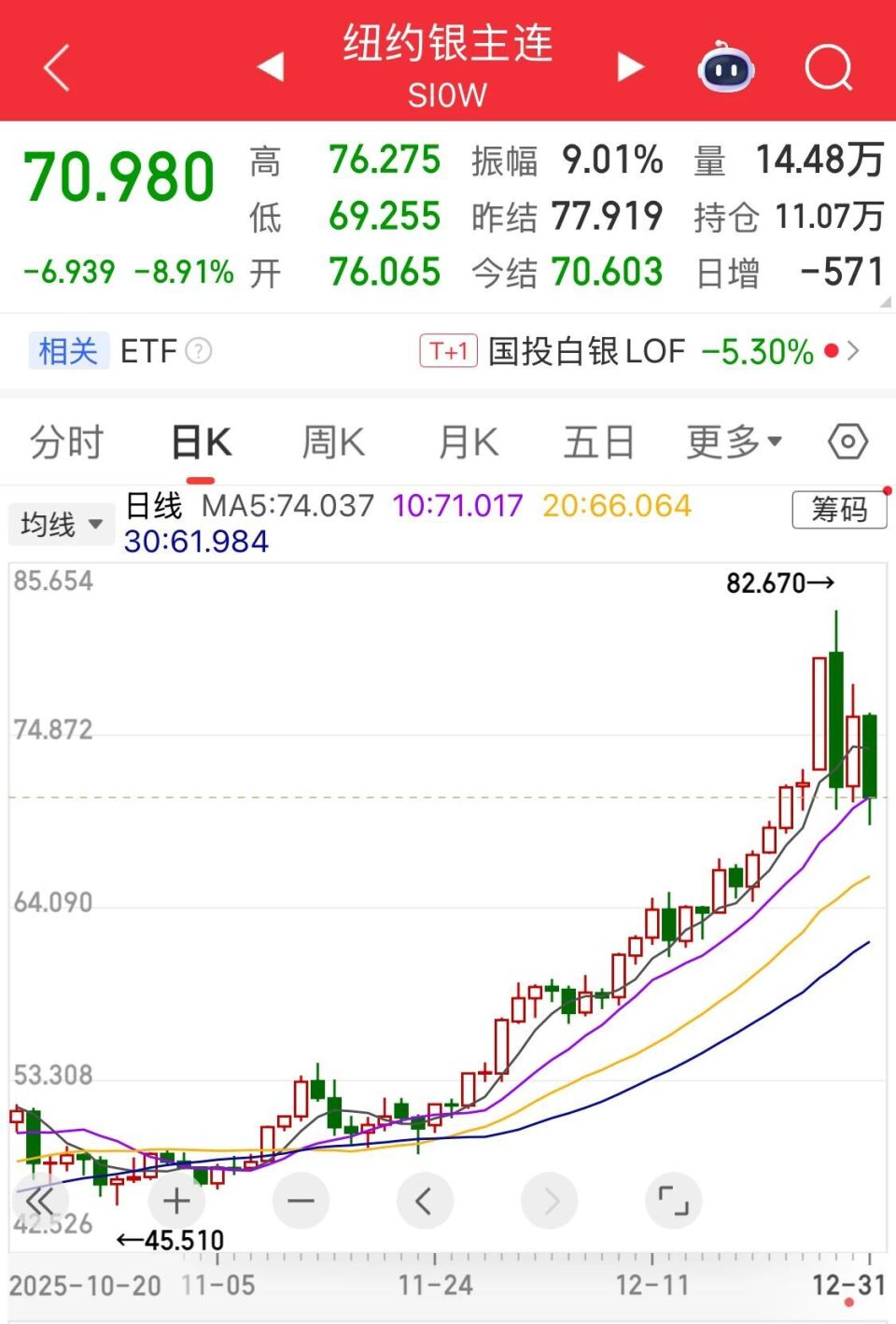Open fullscreen chart view
This screenshot has height=1324, width=896.
[x=674, y=1201]
